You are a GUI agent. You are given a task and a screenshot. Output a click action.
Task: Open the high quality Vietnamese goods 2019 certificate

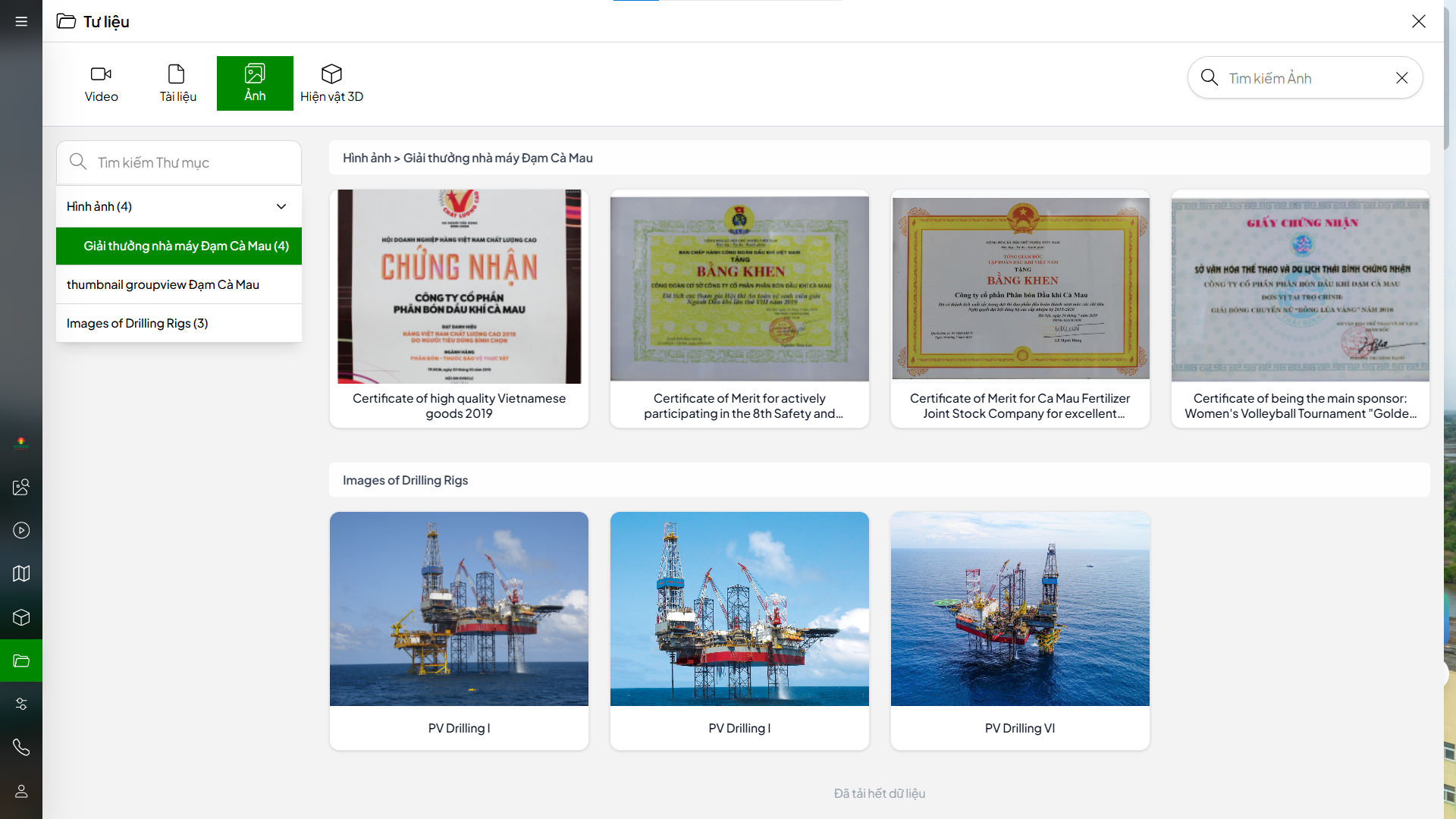459,309
